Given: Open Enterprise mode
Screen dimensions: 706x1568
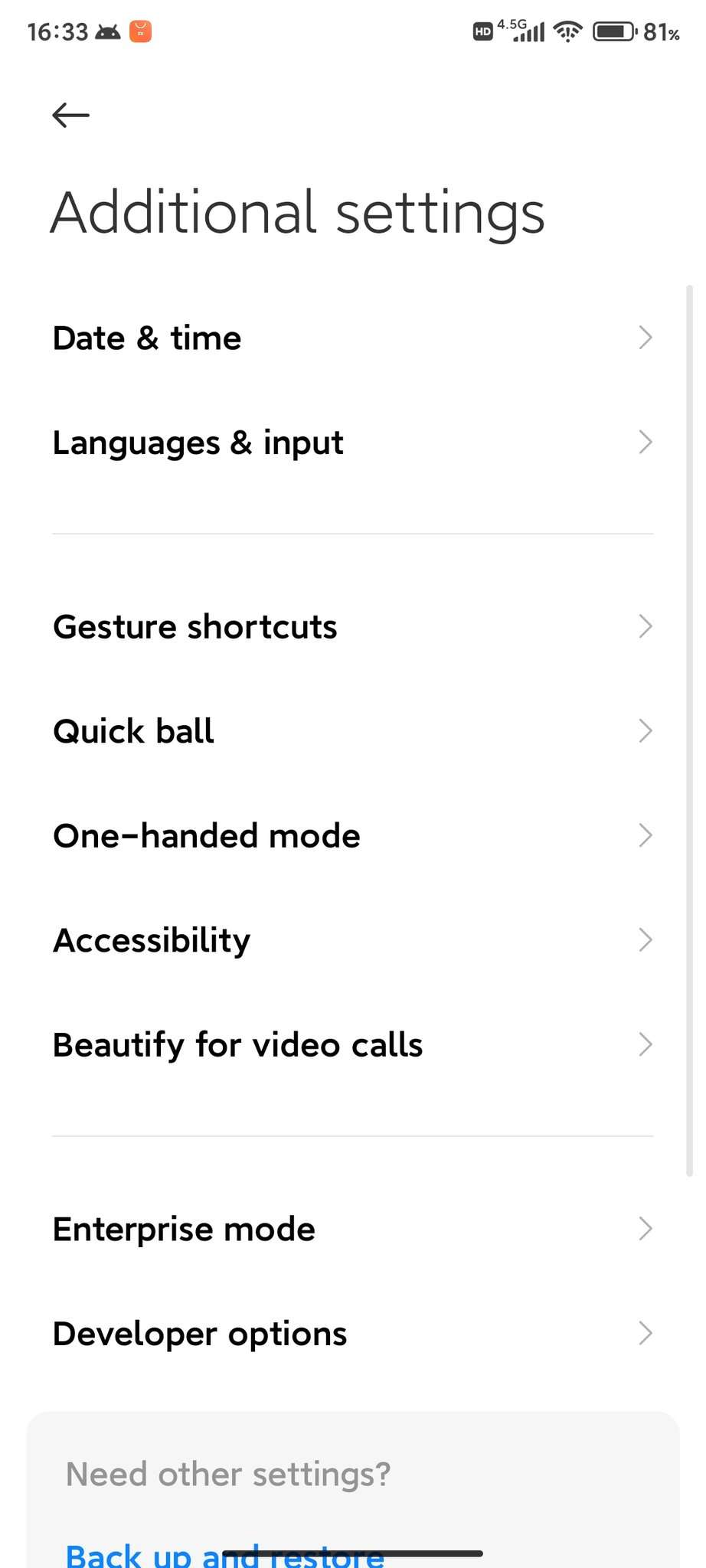Looking at the screenshot, I should tap(352, 1229).
